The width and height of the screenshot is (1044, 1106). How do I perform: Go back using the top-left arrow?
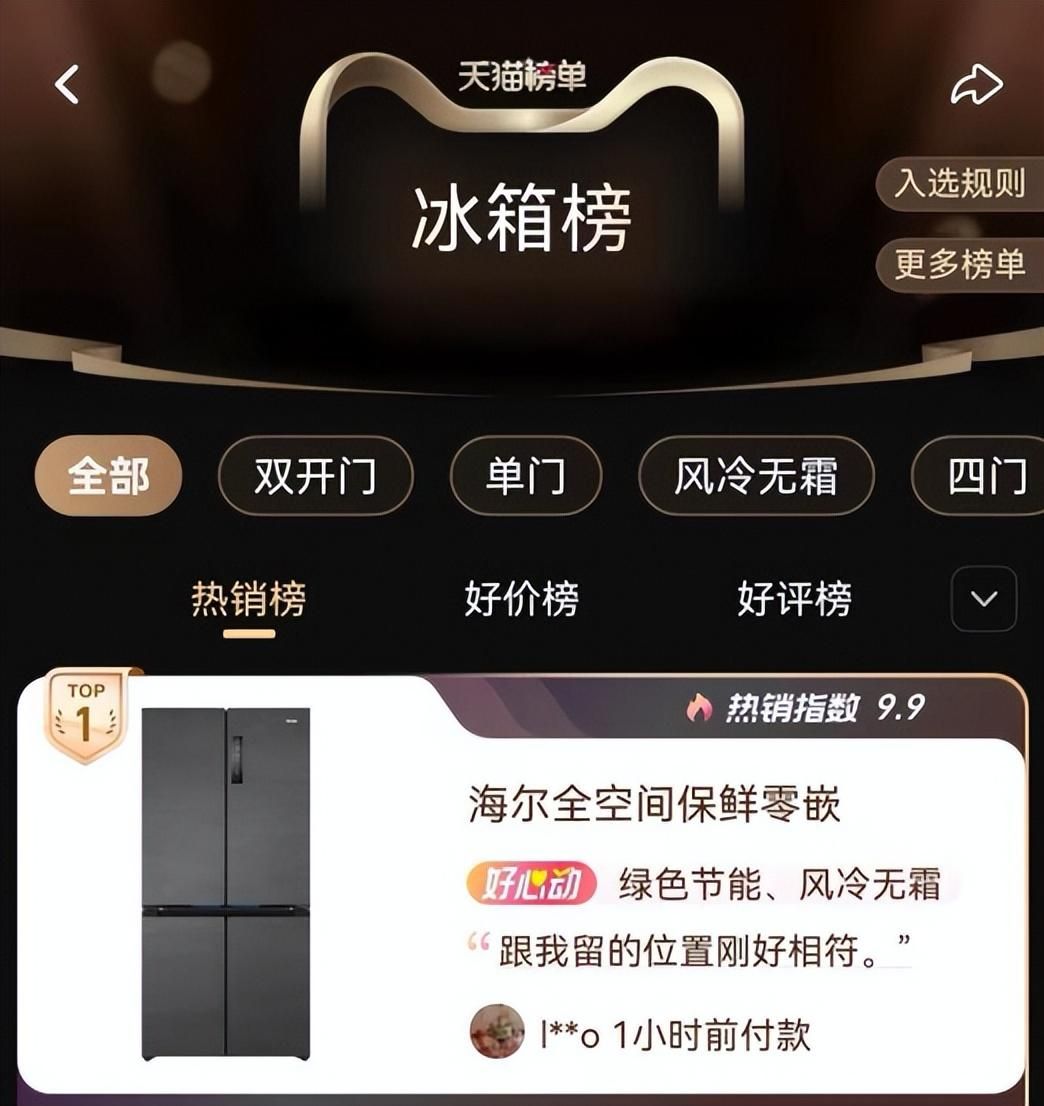tap(67, 85)
